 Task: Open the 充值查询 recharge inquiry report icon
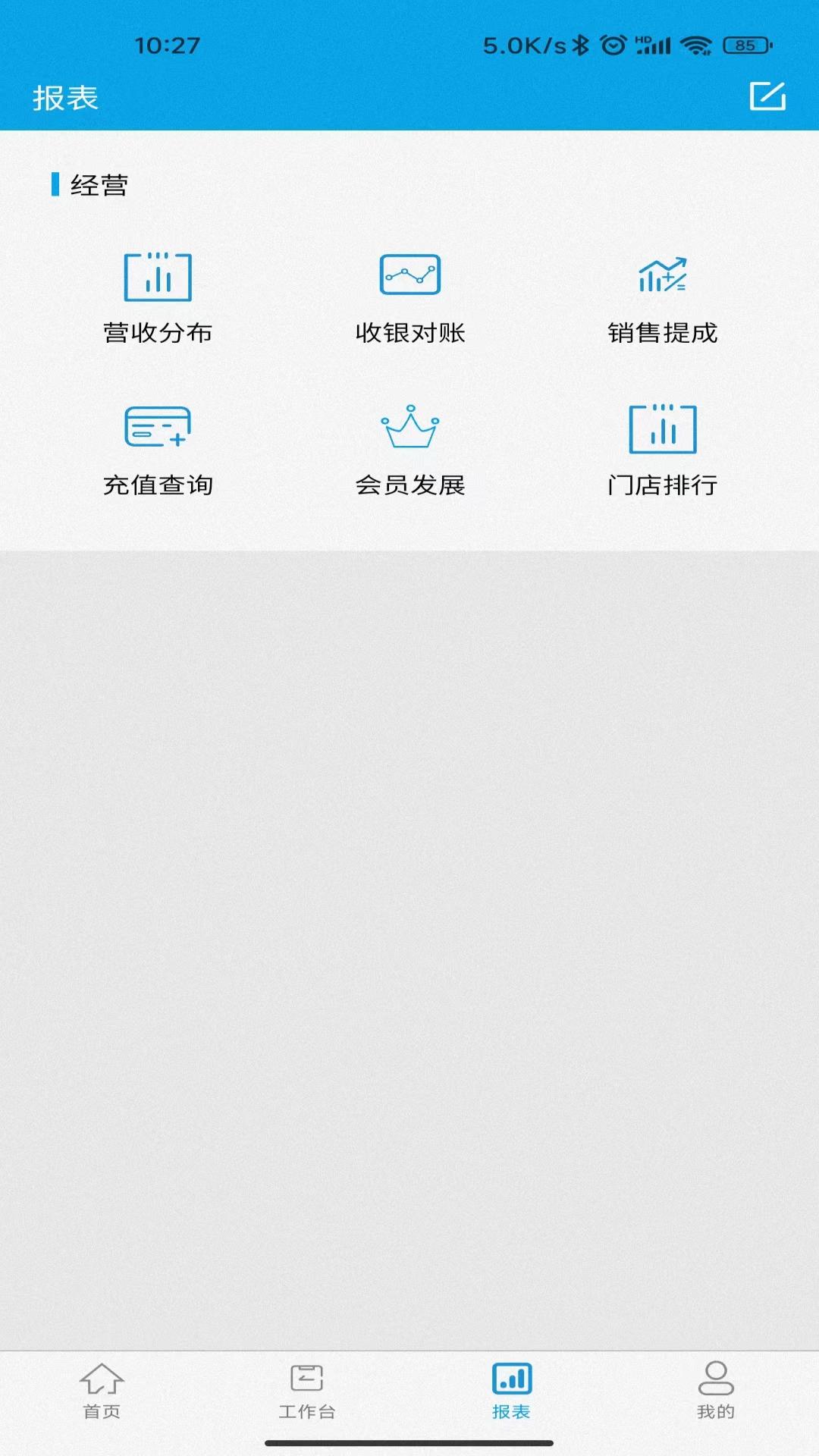157,428
